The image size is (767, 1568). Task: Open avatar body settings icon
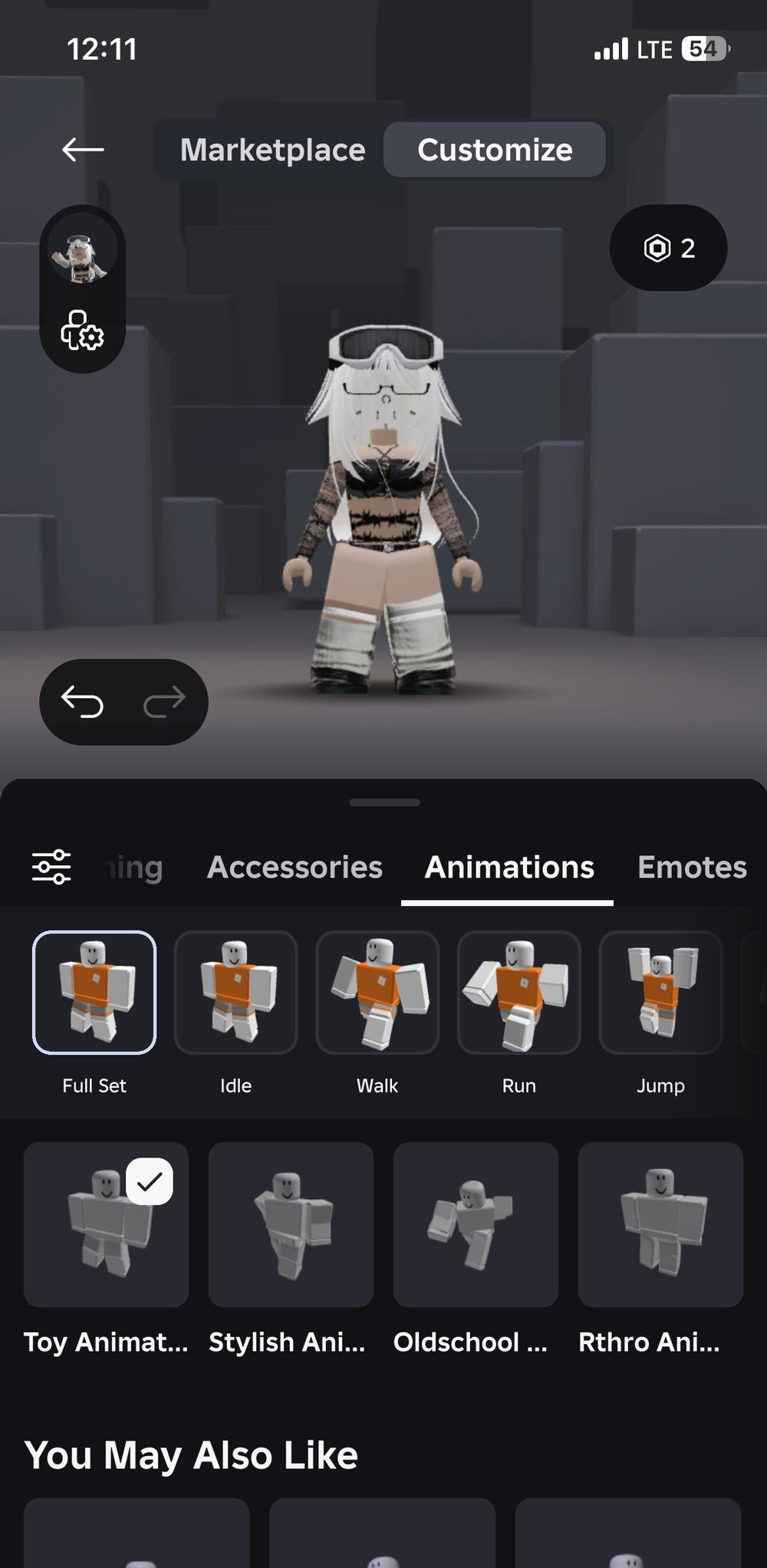(x=82, y=331)
